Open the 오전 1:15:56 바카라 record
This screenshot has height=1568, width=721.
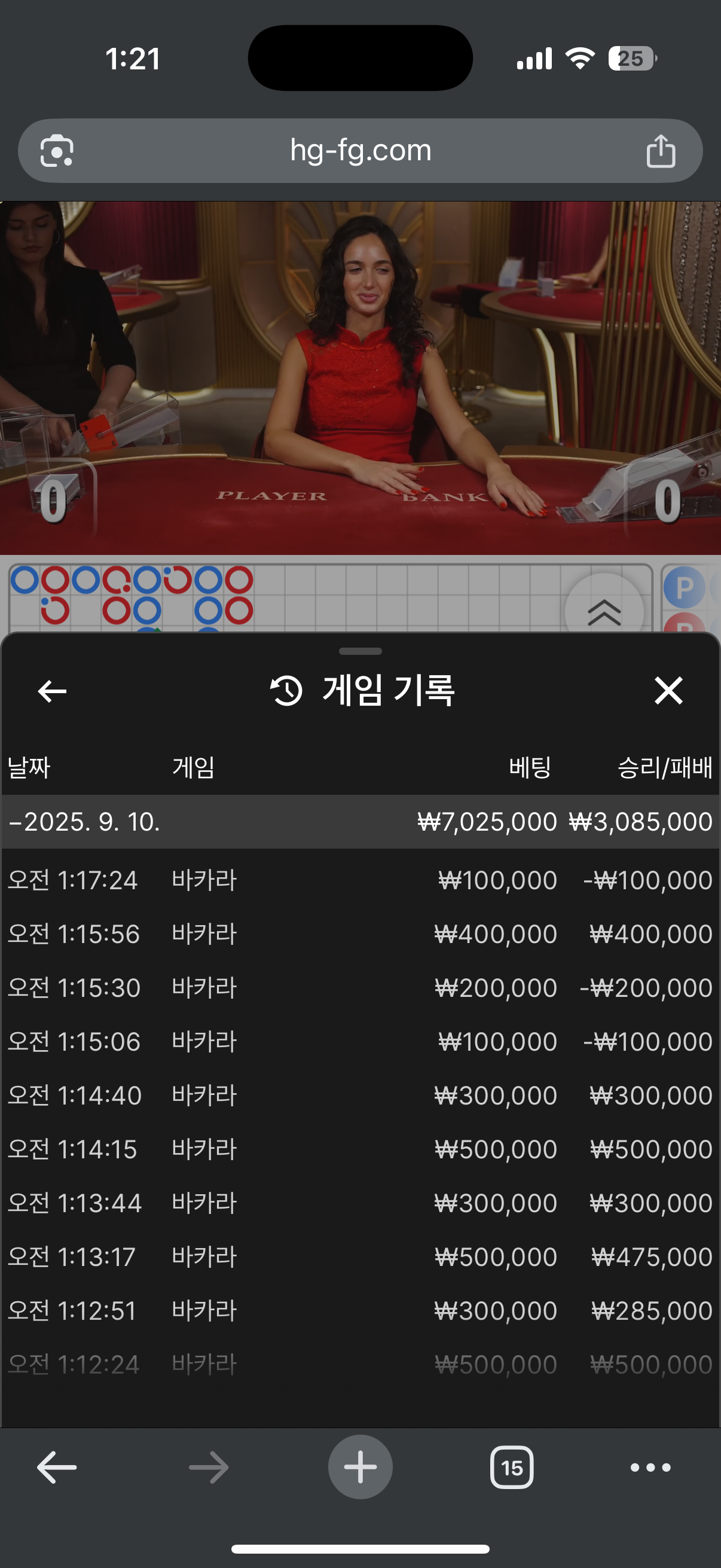click(360, 934)
